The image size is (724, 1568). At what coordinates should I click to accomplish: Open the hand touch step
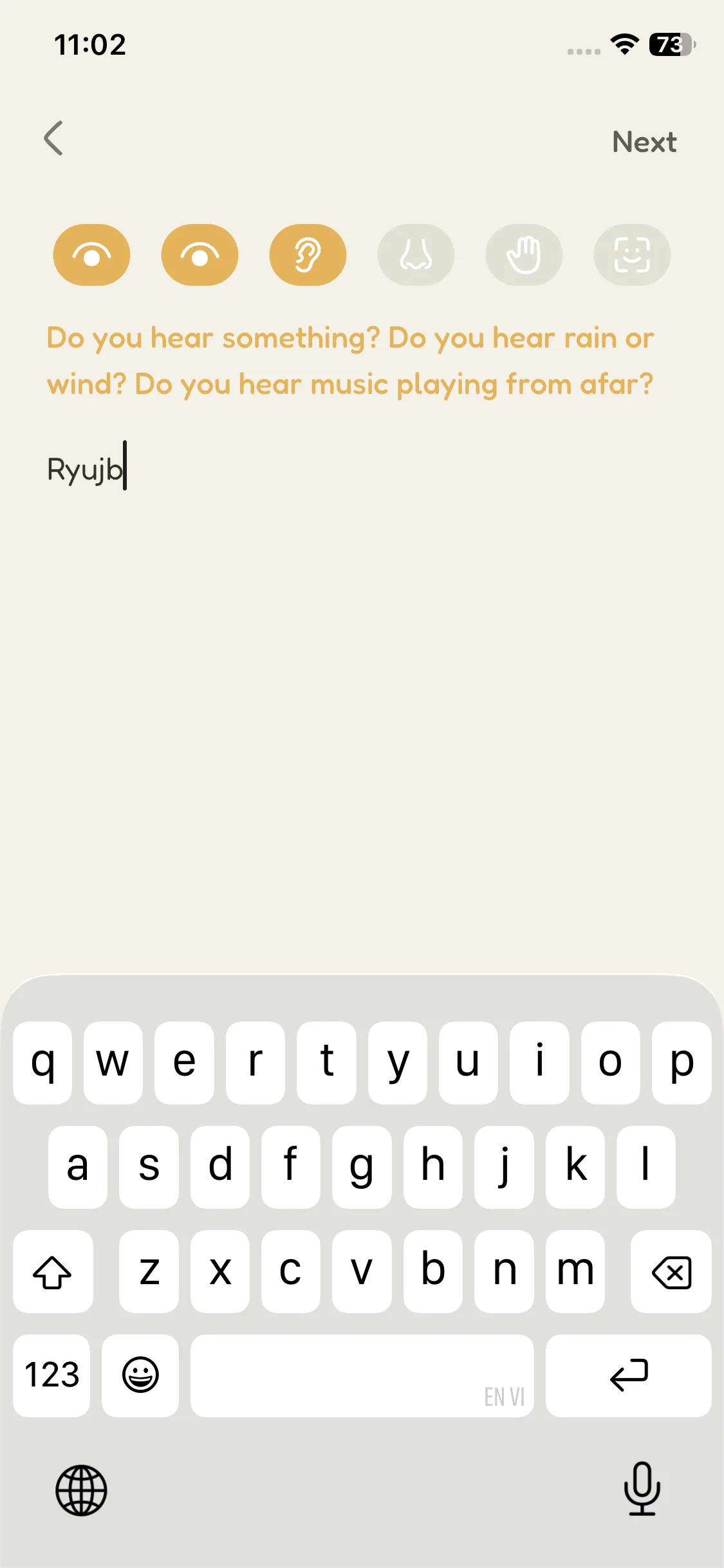(x=524, y=255)
